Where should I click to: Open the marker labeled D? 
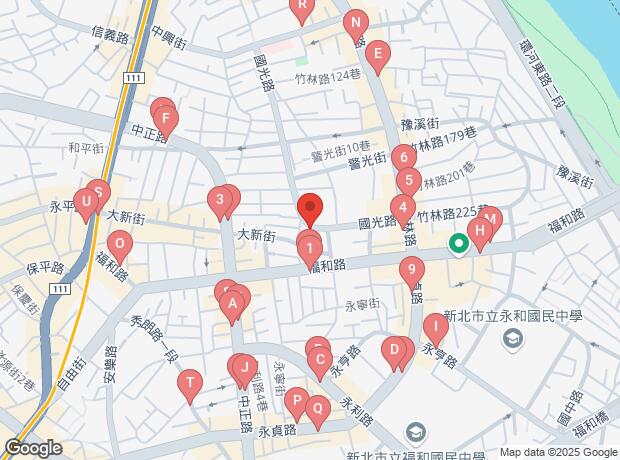(394, 350)
